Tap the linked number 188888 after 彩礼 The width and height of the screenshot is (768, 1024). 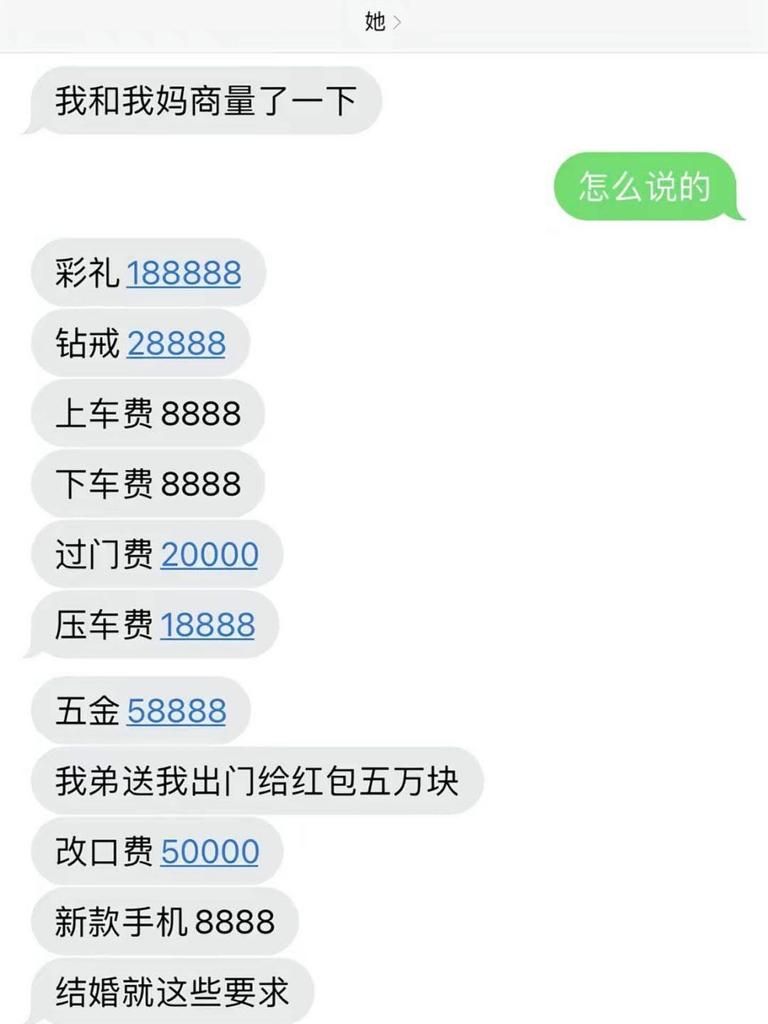click(184, 272)
